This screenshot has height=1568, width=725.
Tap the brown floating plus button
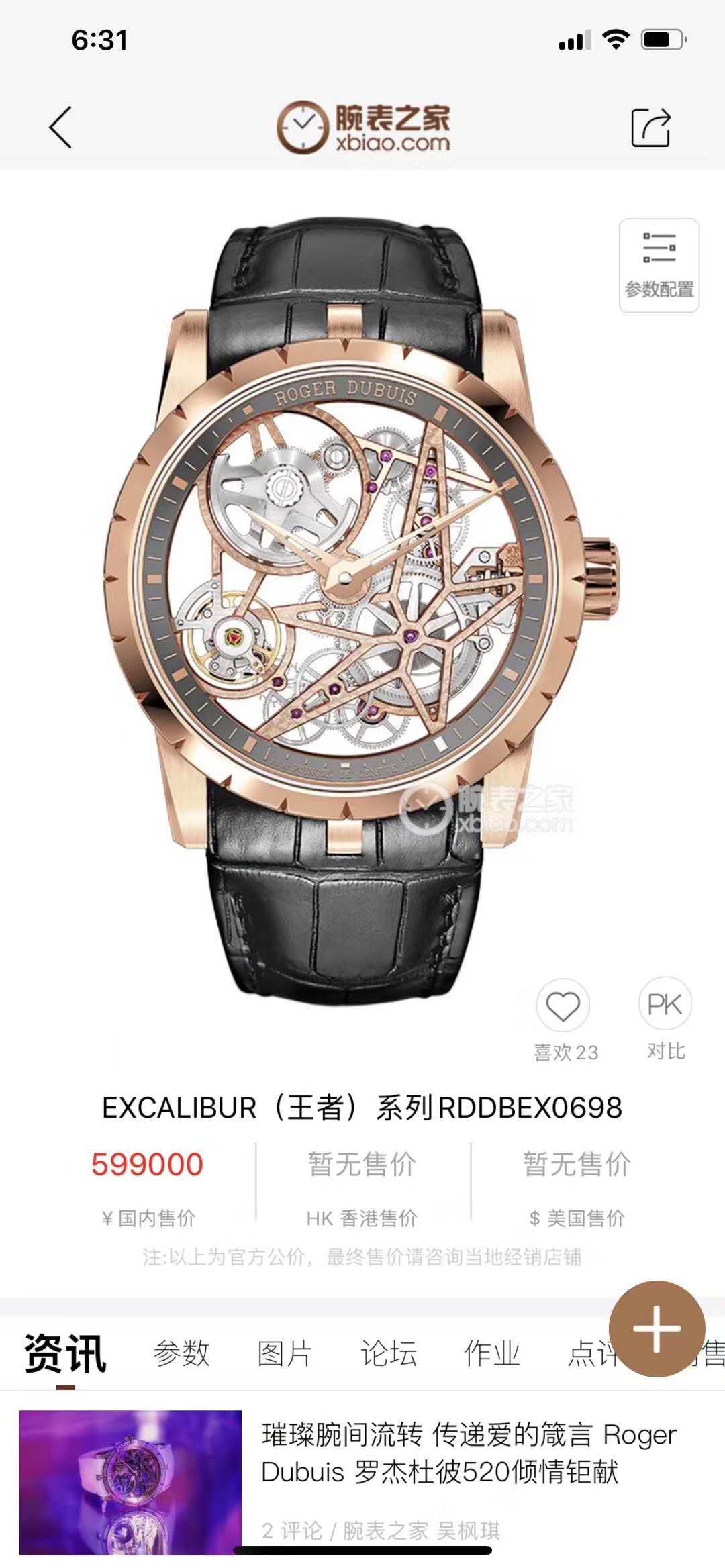657,1328
